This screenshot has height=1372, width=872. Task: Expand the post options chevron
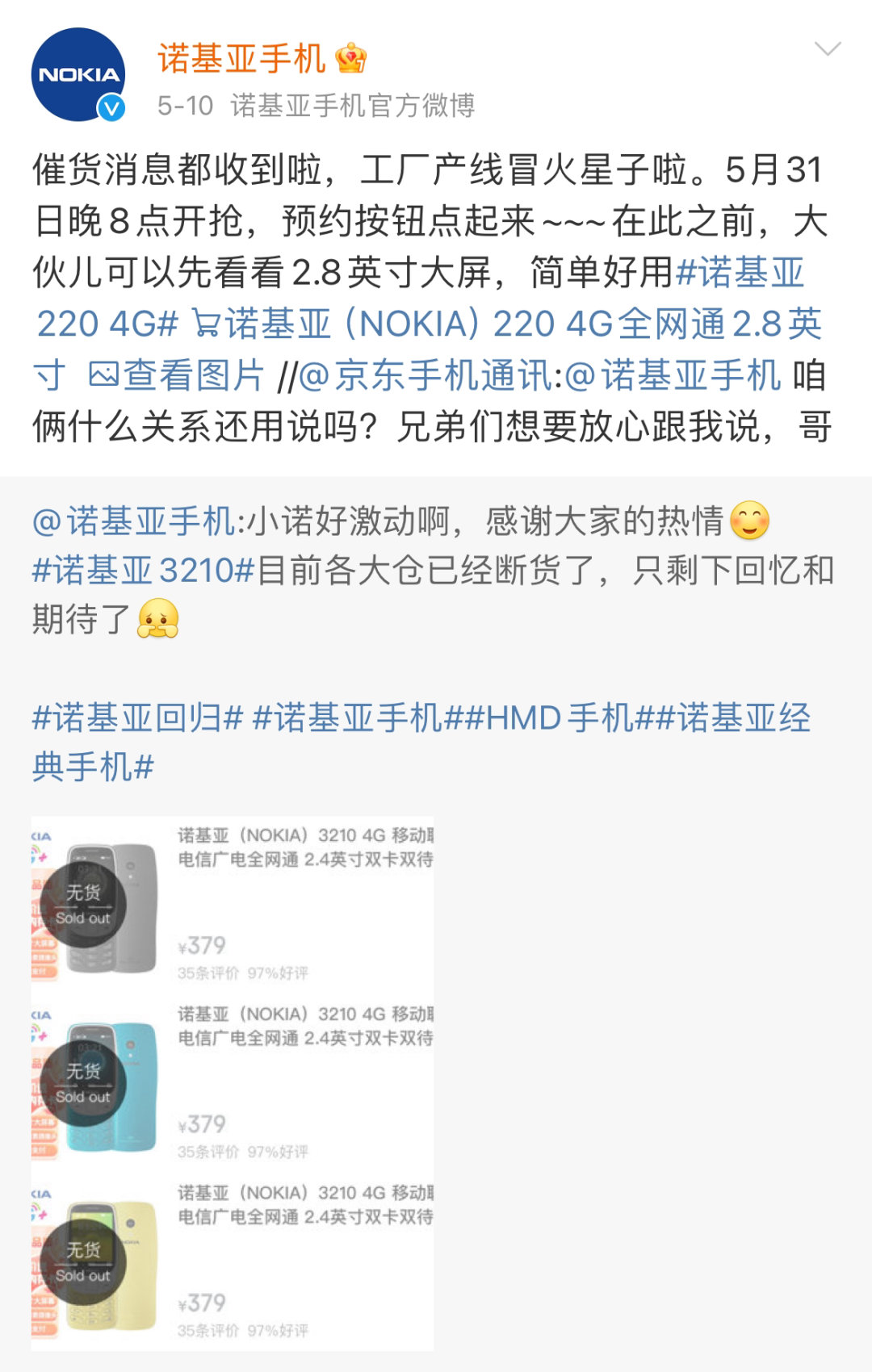pyautogui.click(x=828, y=49)
